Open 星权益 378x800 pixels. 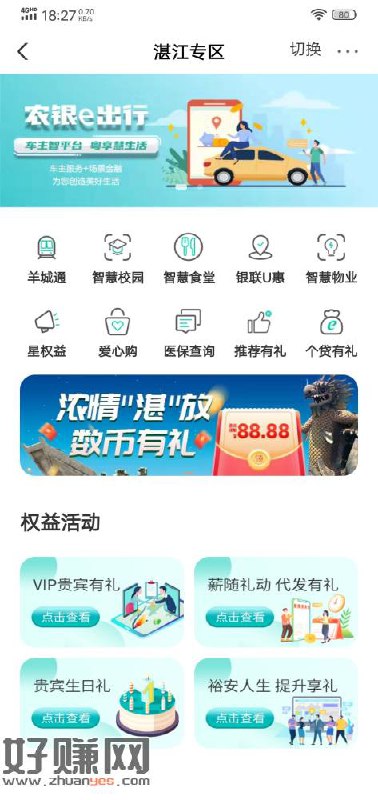pos(46,333)
